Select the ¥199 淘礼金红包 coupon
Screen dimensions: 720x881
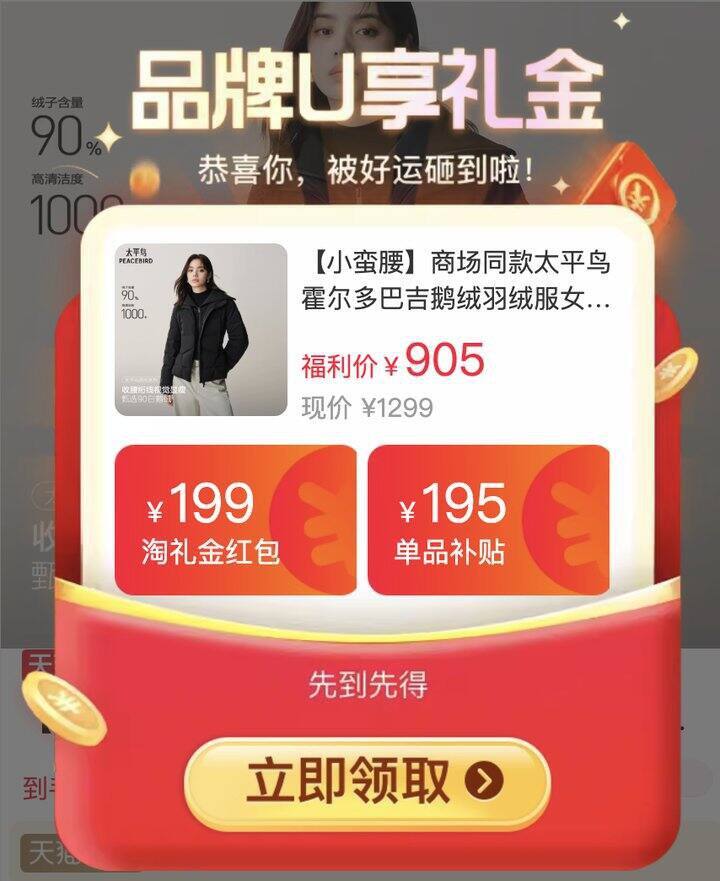(236, 520)
